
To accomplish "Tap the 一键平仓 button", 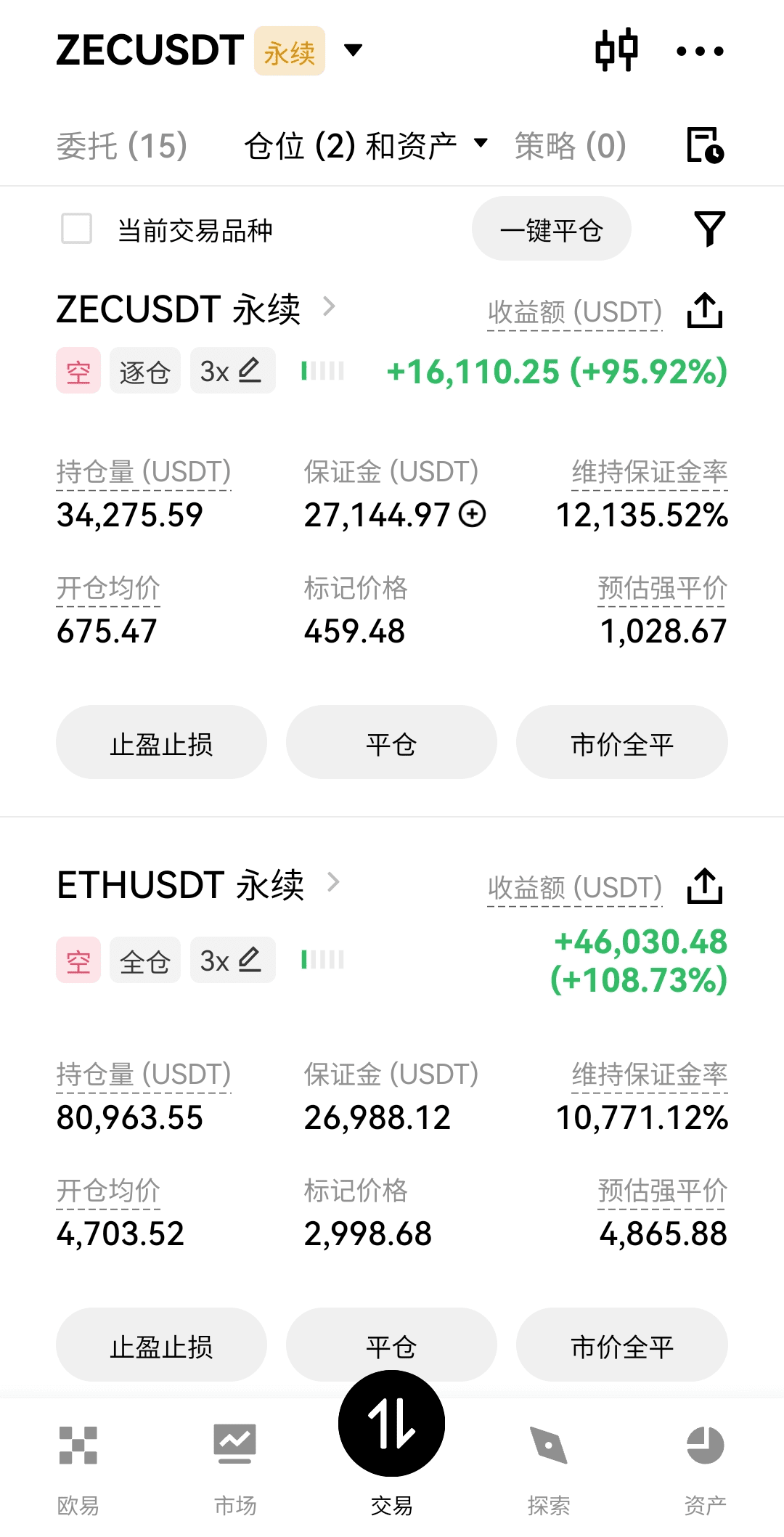I will (x=551, y=229).
